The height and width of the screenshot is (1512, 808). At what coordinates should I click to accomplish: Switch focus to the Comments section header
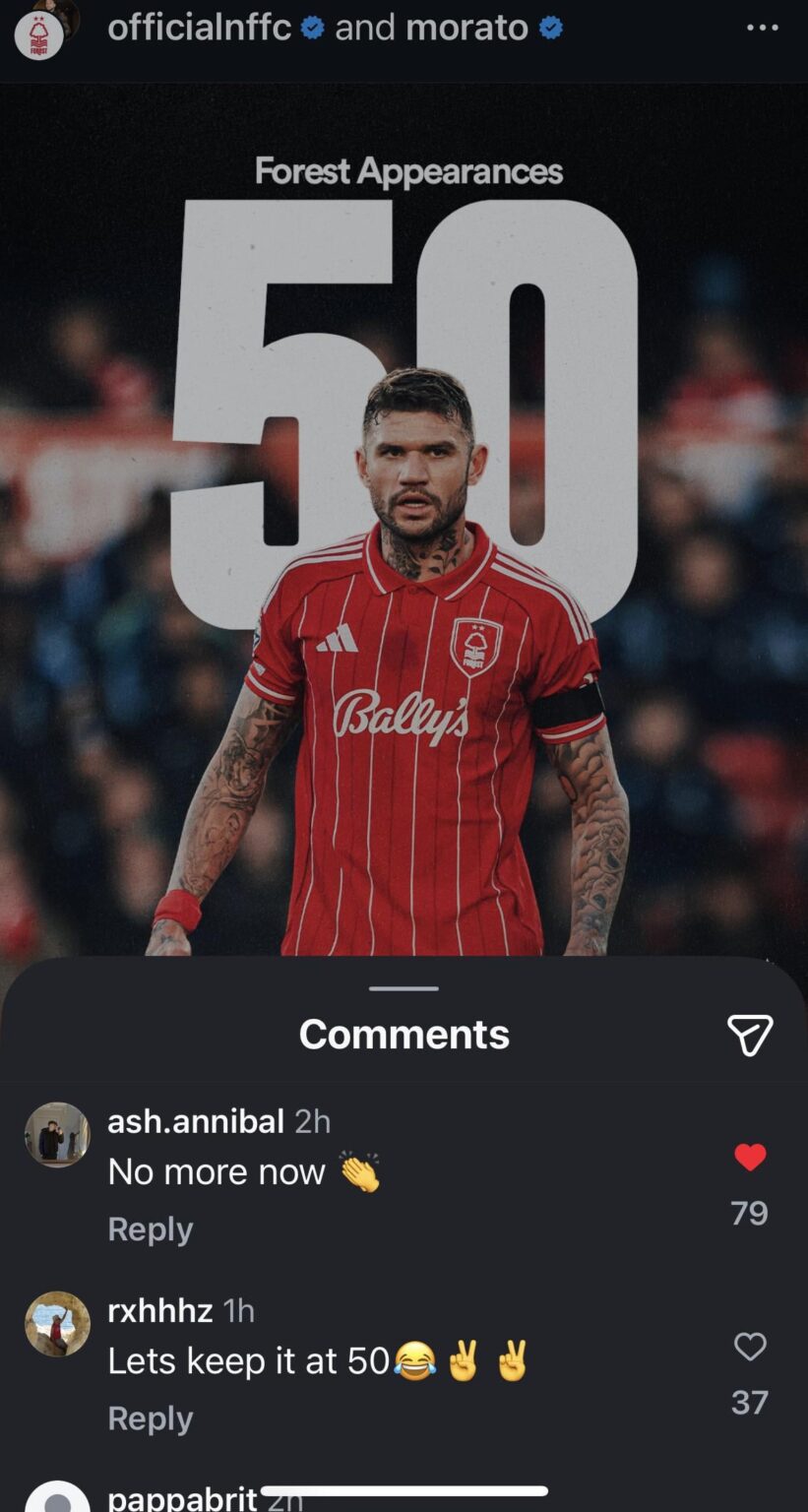tap(404, 1034)
